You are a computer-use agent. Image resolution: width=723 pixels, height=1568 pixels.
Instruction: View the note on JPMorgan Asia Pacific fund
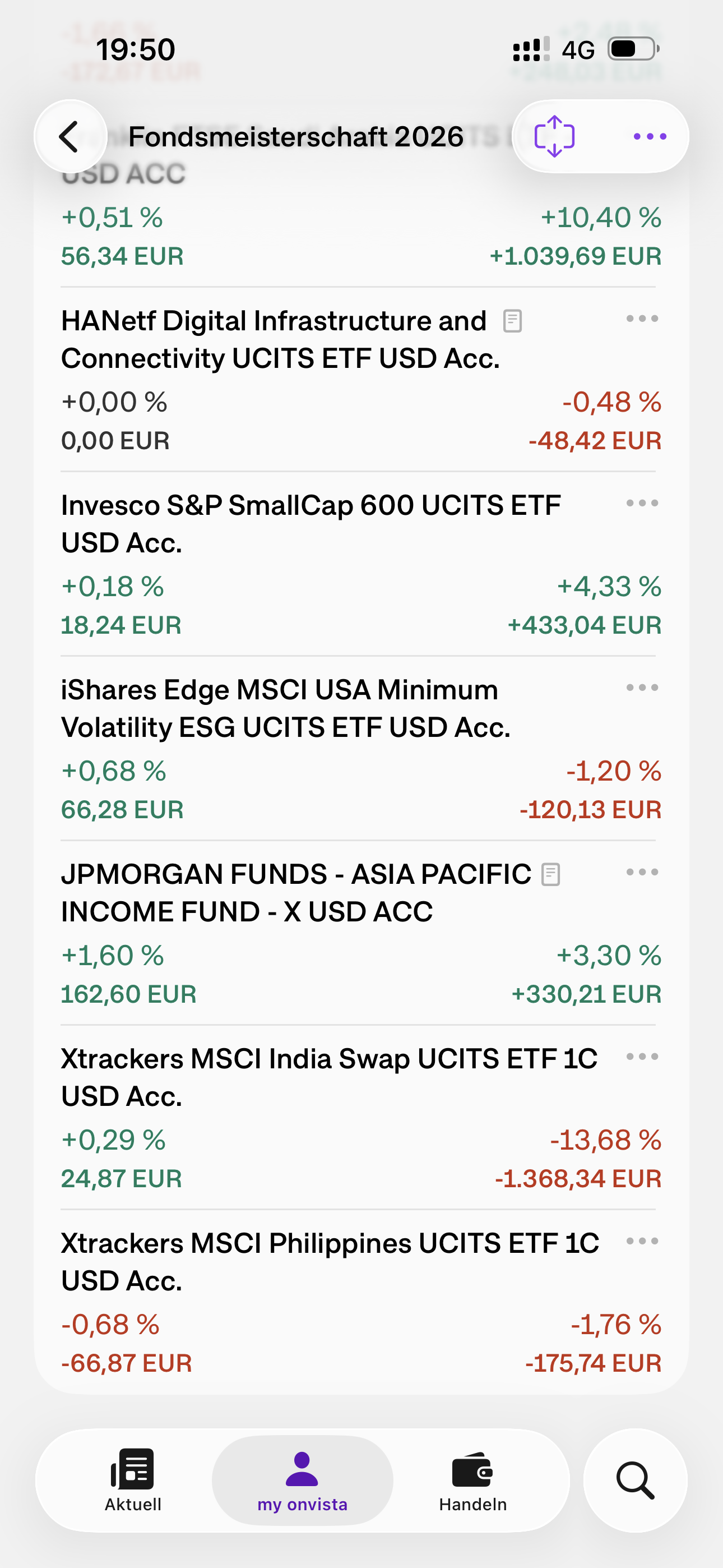551,875
